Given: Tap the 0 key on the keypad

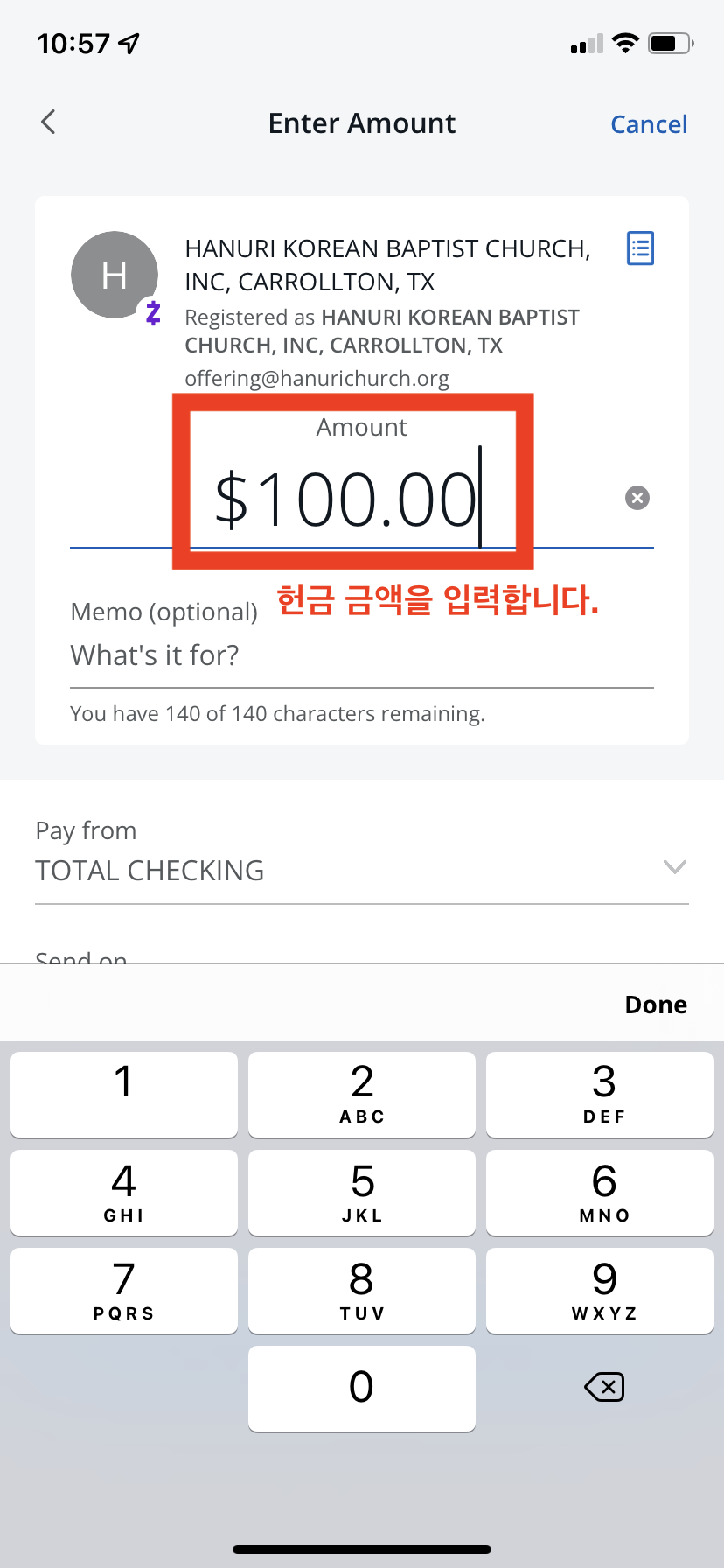Looking at the screenshot, I should click(362, 1388).
